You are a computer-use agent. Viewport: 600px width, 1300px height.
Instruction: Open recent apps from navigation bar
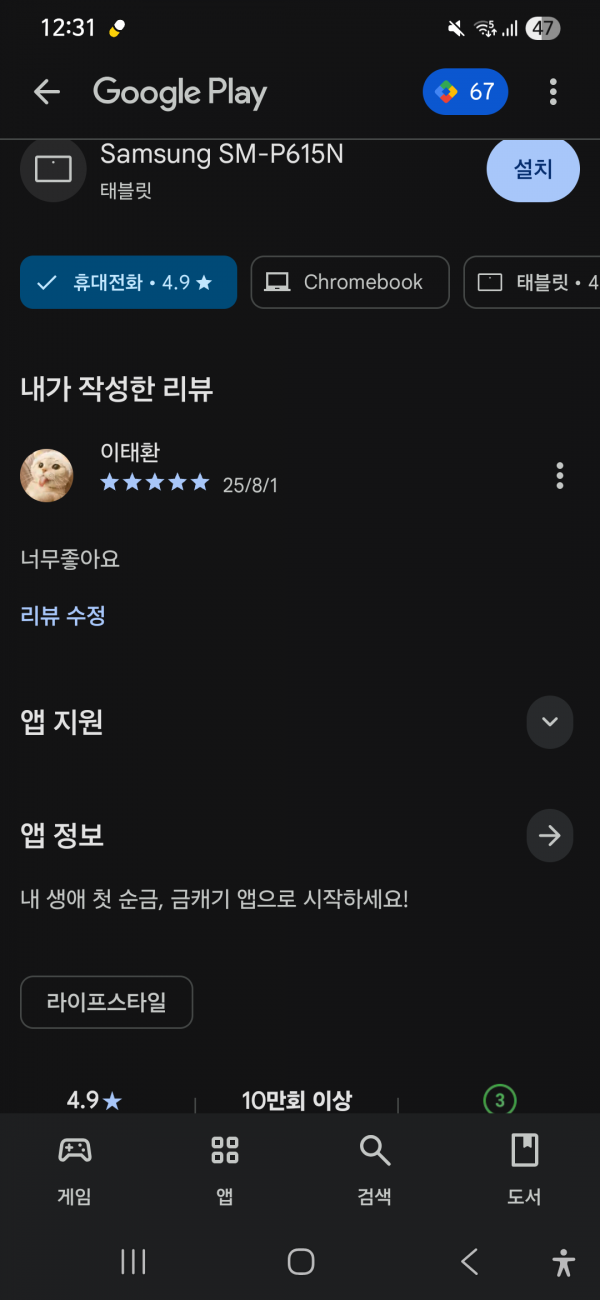pos(133,1262)
